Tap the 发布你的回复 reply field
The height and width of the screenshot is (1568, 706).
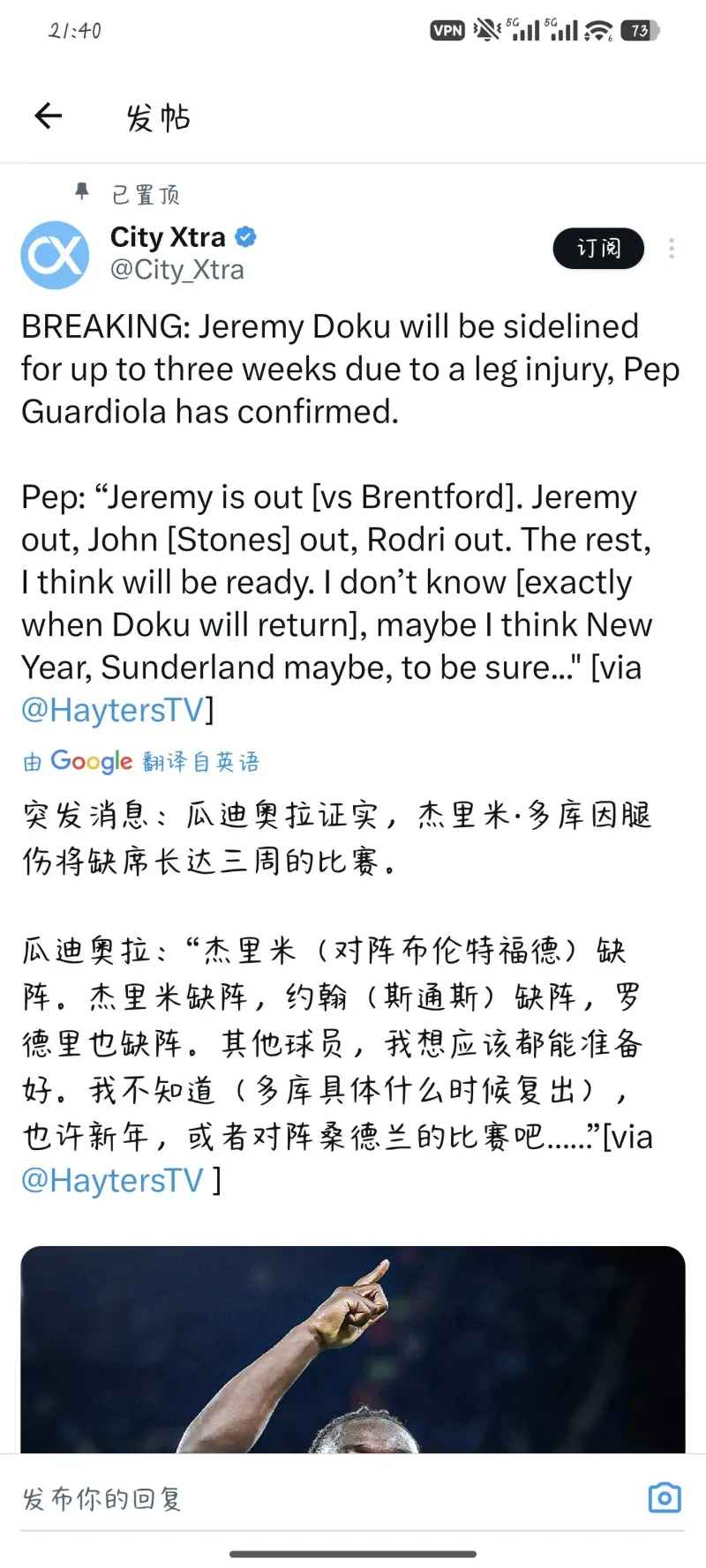[265, 1498]
